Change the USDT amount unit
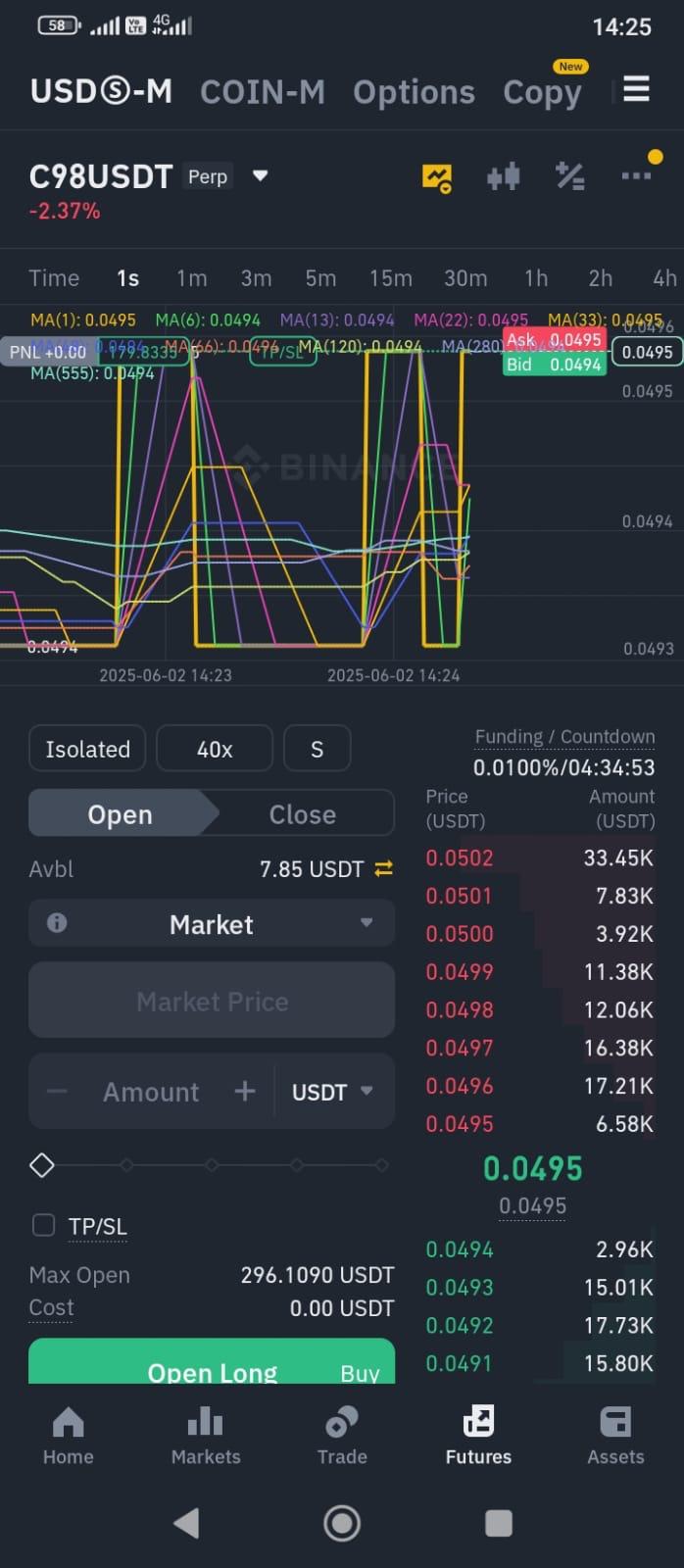The height and width of the screenshot is (1568, 684). pyautogui.click(x=333, y=1092)
